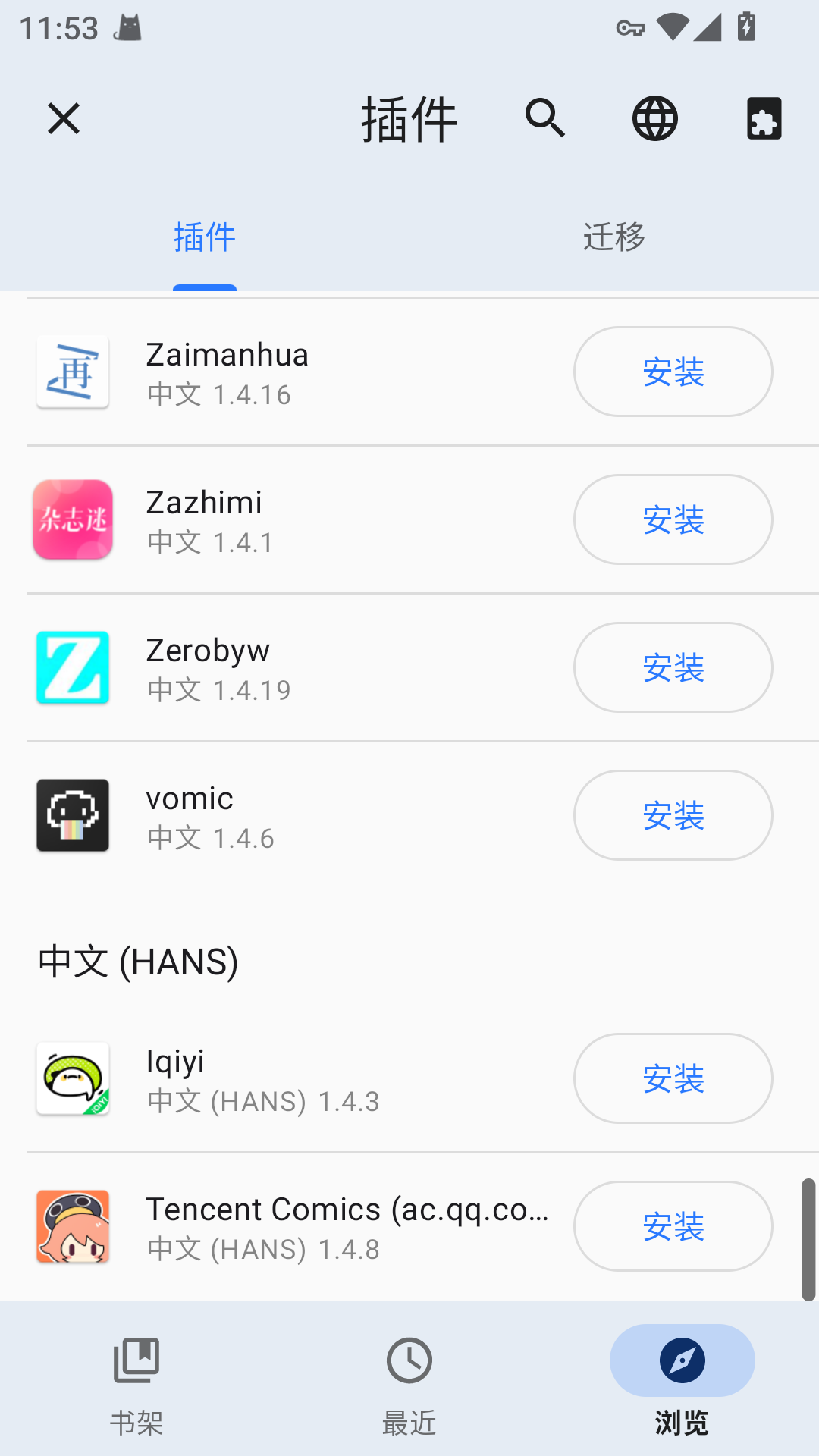The image size is (819, 1456).
Task: Select the vomic extension icon
Action: point(72,815)
